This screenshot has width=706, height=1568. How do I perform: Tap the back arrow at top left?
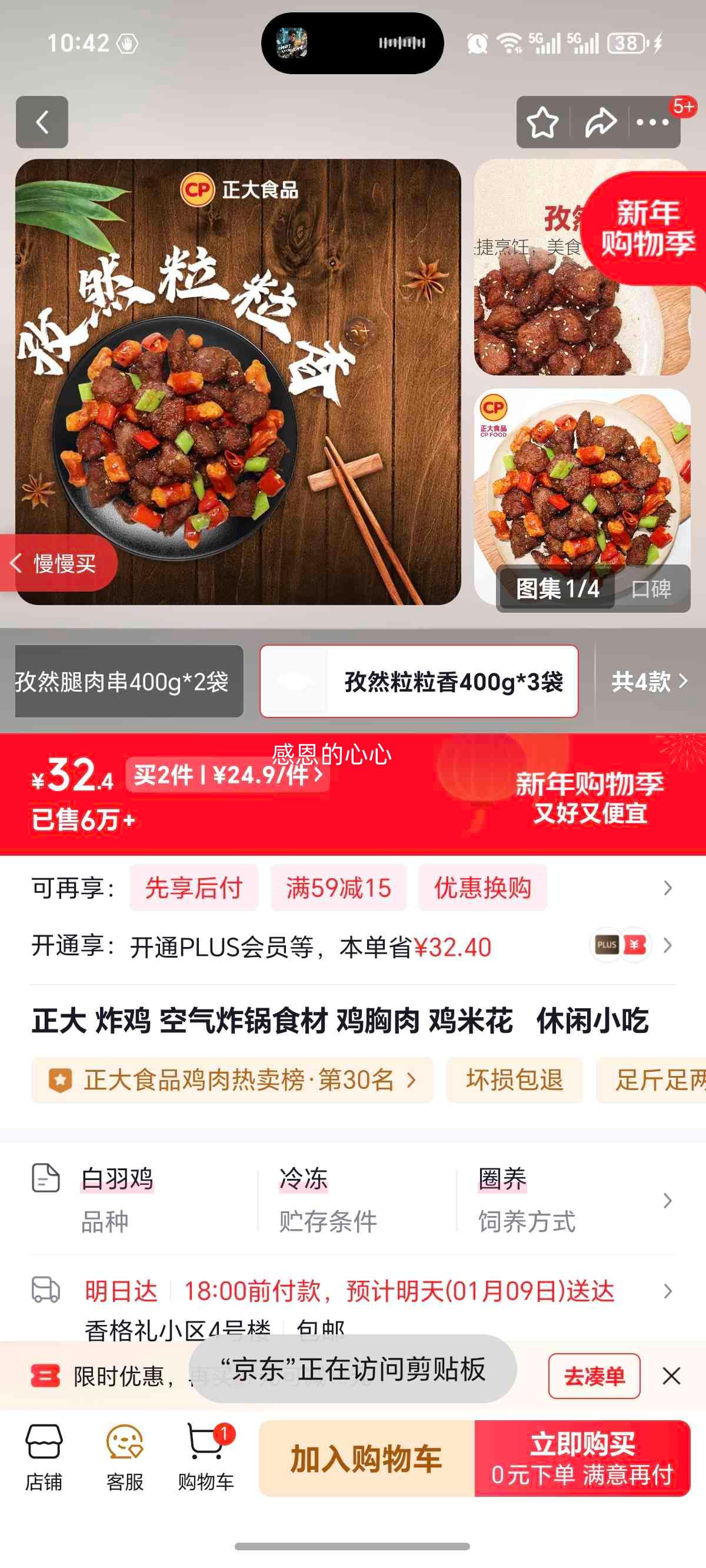point(41,121)
